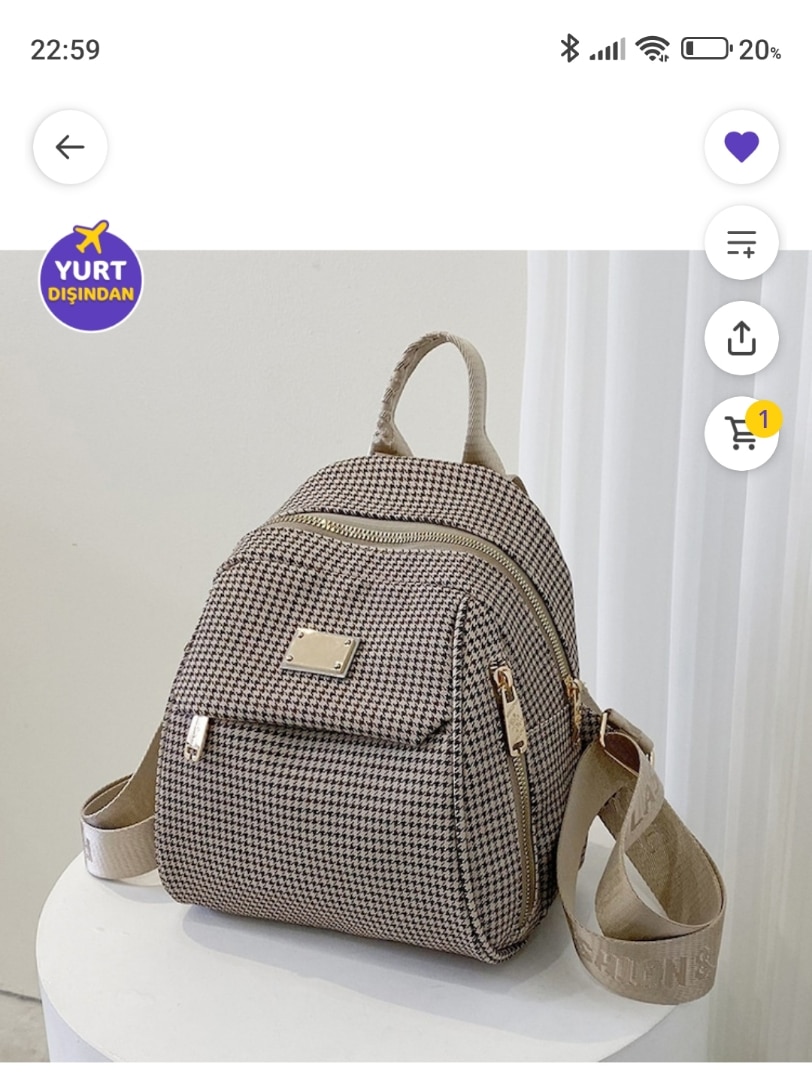Remove this bag from favorites
The height and width of the screenshot is (1080, 812).
[x=741, y=148]
